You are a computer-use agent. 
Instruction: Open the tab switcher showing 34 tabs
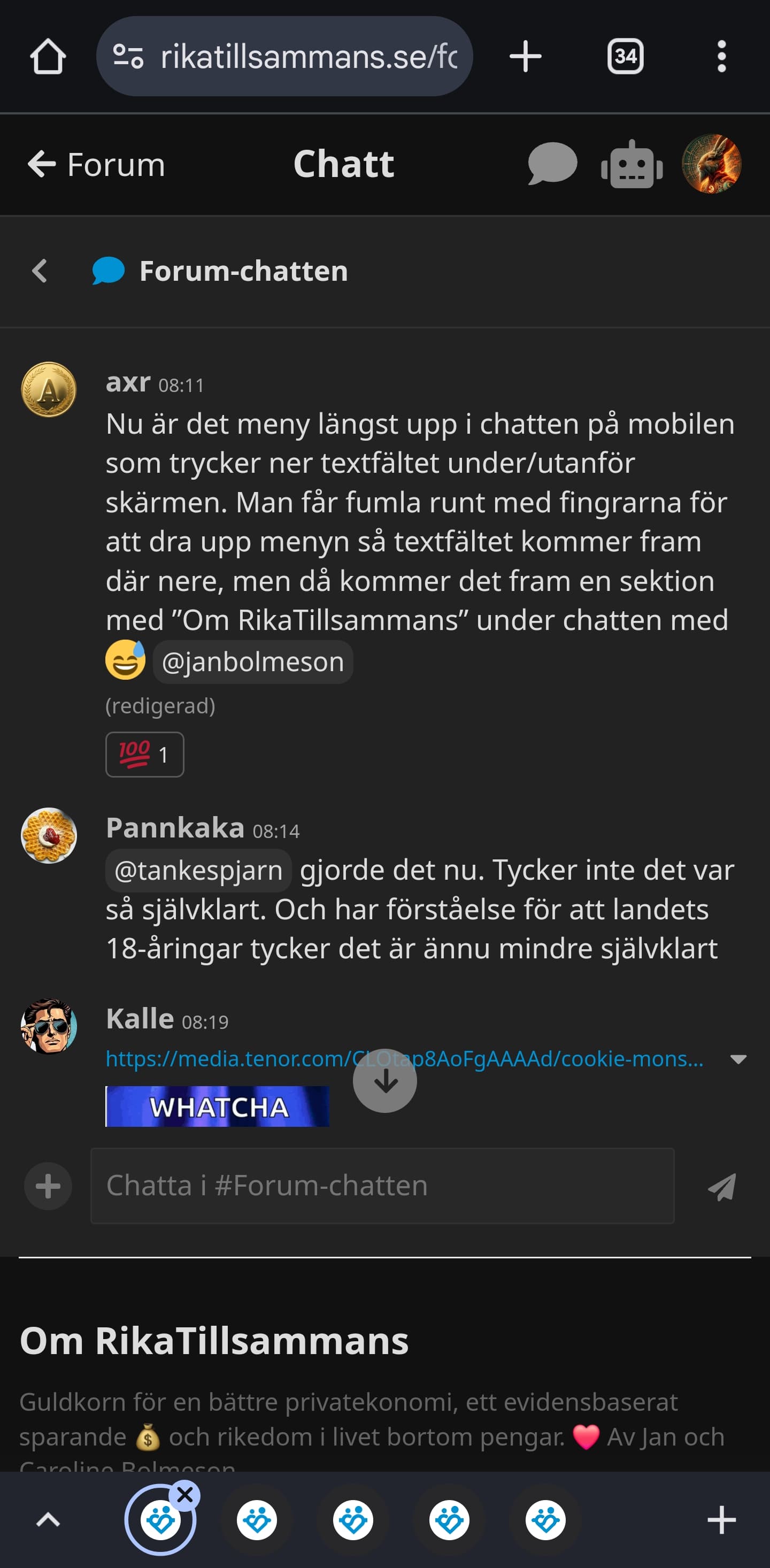click(x=625, y=57)
